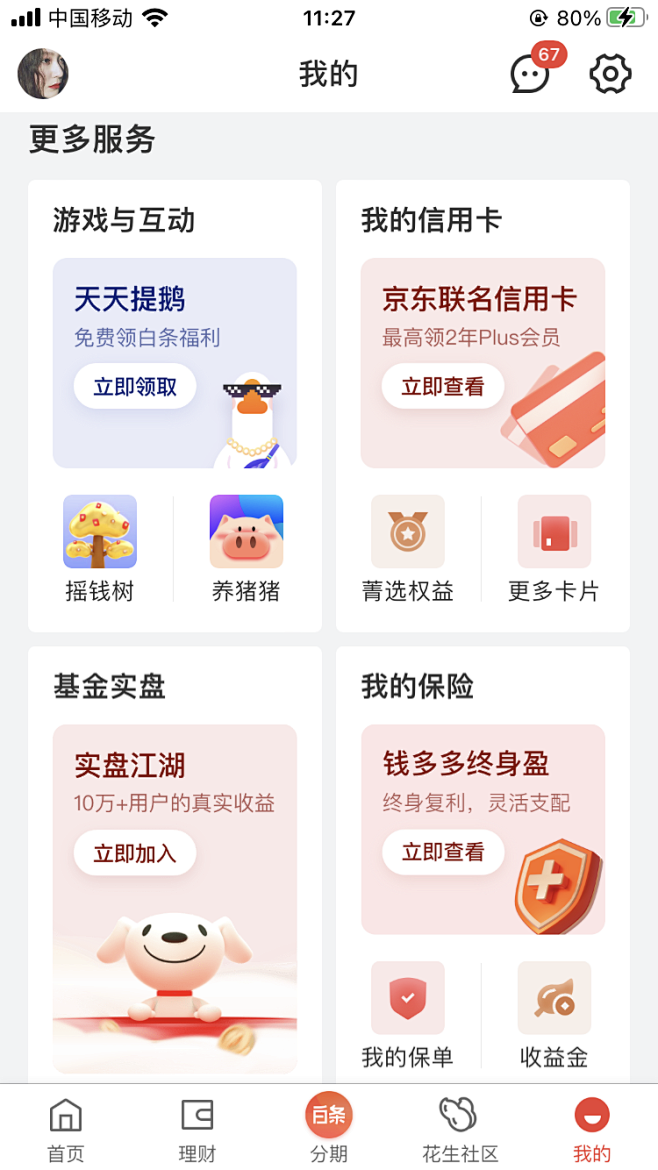This screenshot has height=1170, width=658.
Task: Open 养猪猪 game
Action: pos(246,548)
